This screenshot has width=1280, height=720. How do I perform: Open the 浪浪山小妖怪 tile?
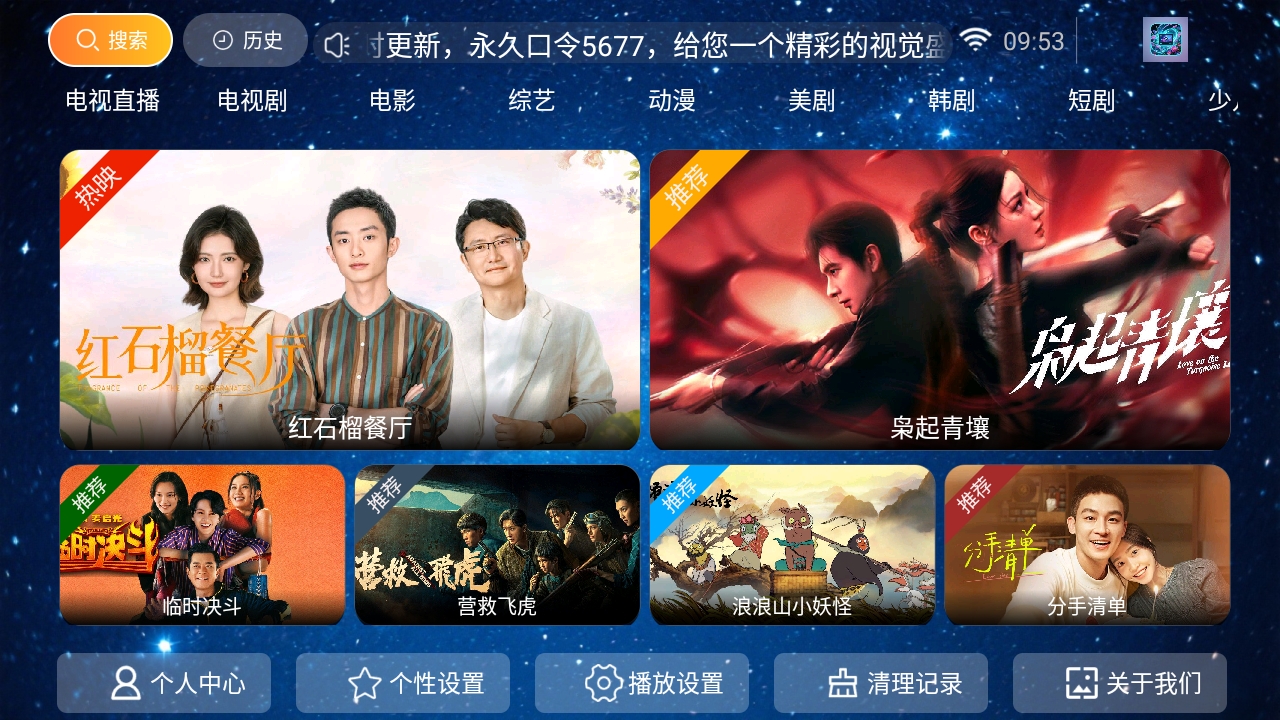[792, 545]
